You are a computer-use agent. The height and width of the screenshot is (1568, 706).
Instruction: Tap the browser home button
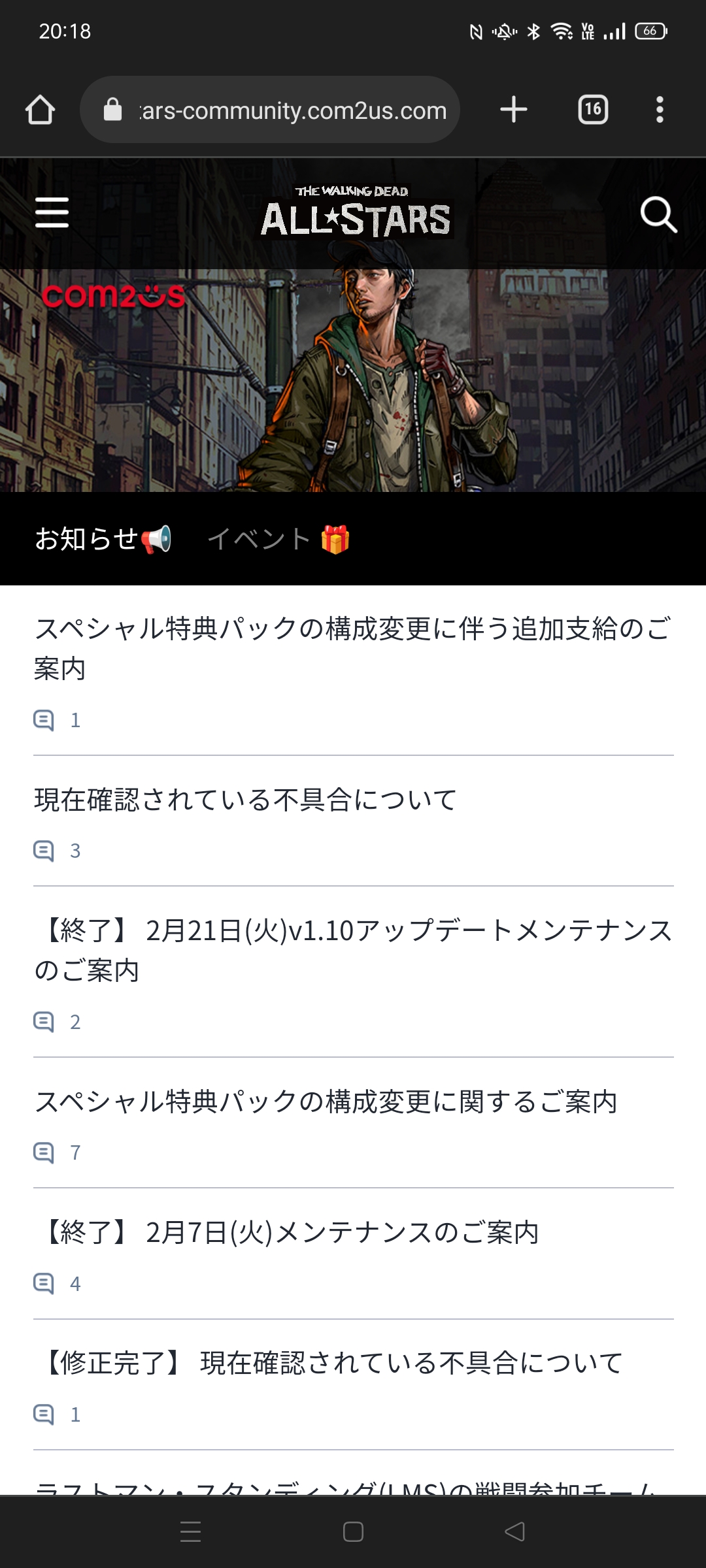(40, 110)
